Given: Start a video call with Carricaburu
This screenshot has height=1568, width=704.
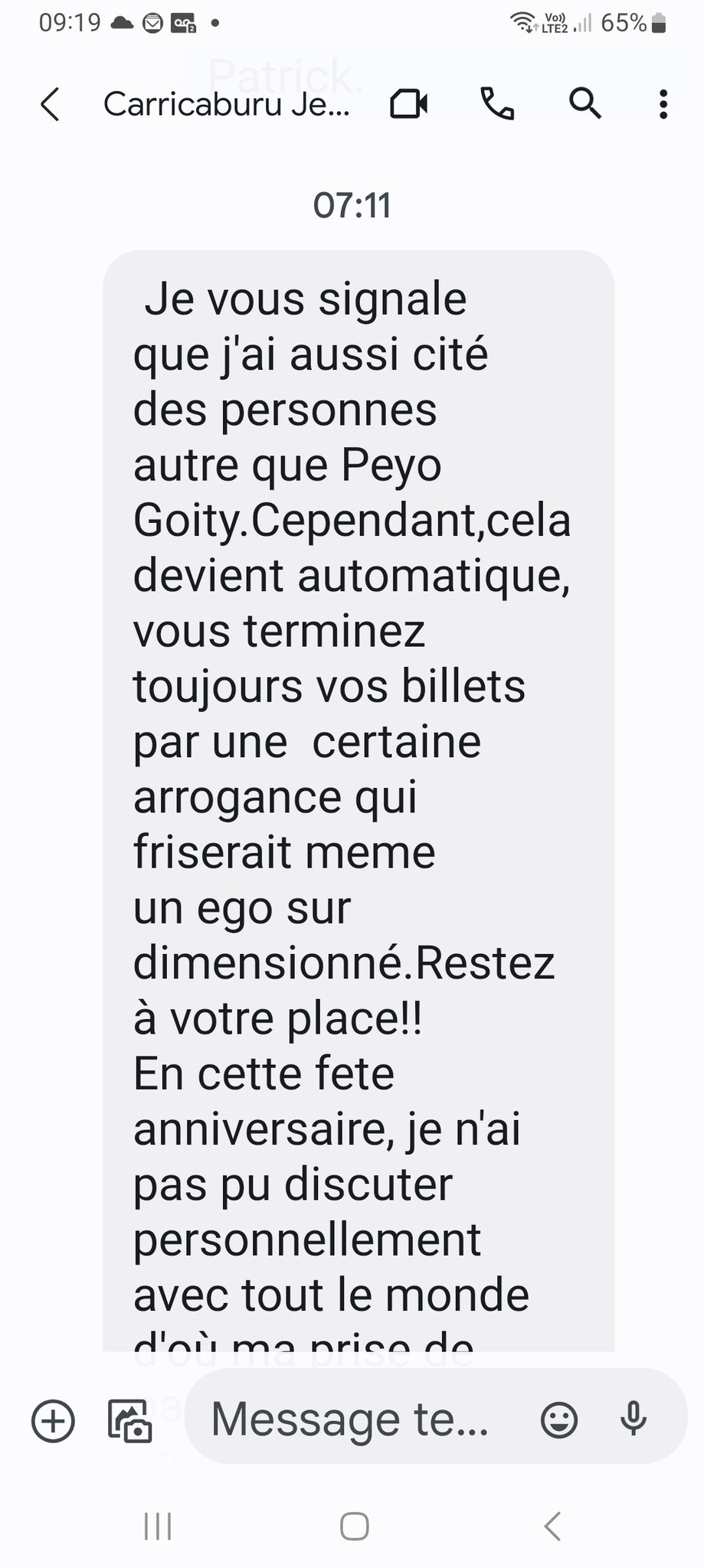Looking at the screenshot, I should pyautogui.click(x=409, y=104).
